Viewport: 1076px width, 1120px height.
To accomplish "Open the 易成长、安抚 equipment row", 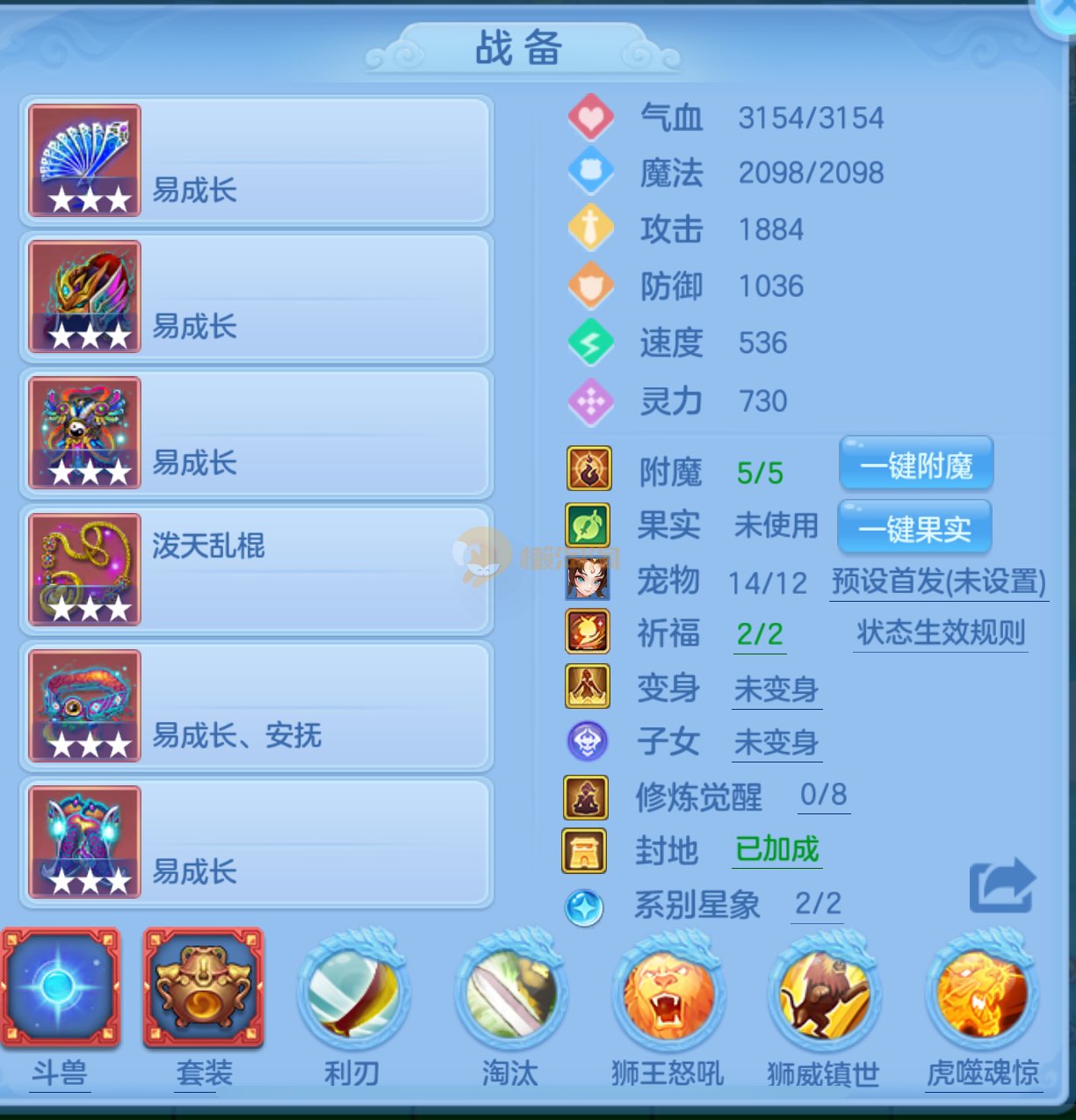I will click(x=256, y=705).
